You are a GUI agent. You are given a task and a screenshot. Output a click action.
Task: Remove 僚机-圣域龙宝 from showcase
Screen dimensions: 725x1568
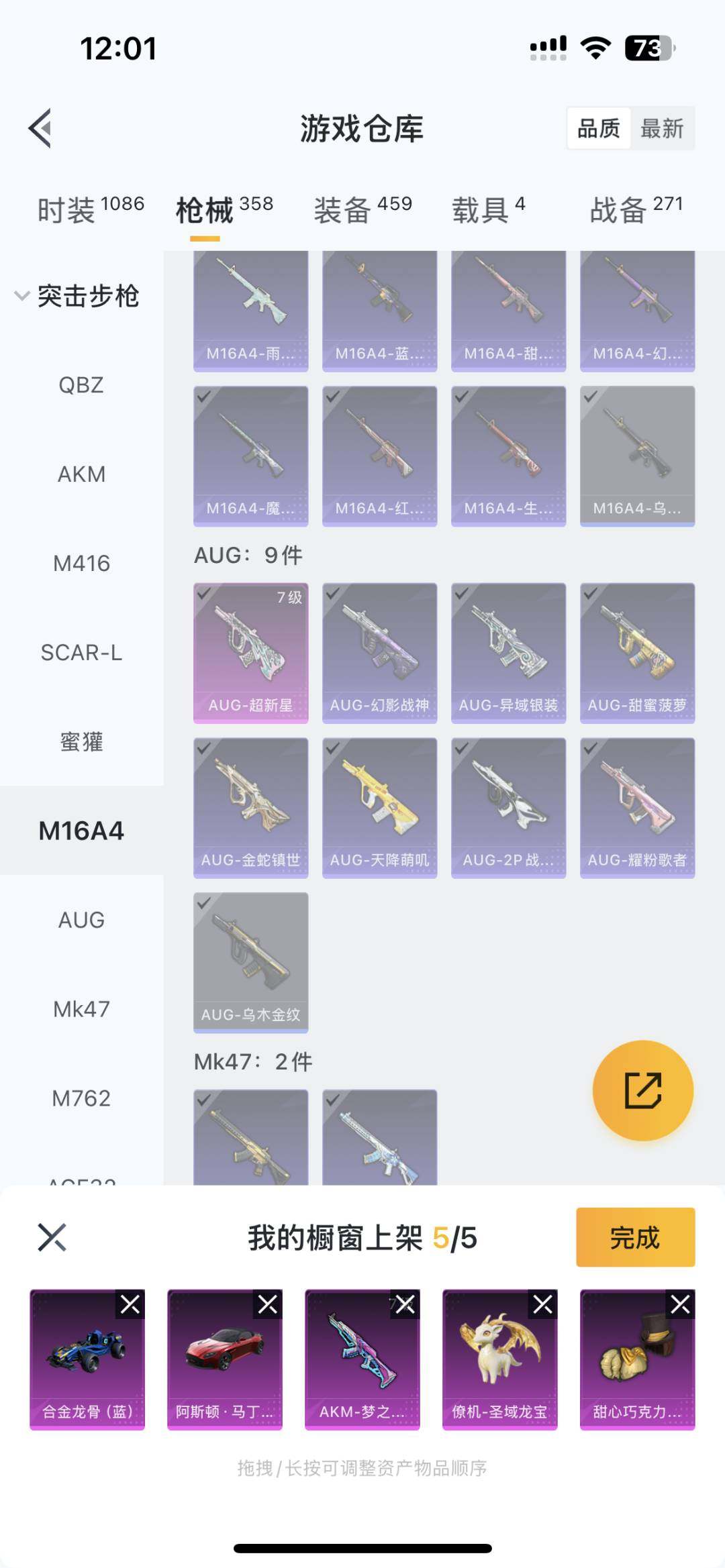click(542, 1304)
